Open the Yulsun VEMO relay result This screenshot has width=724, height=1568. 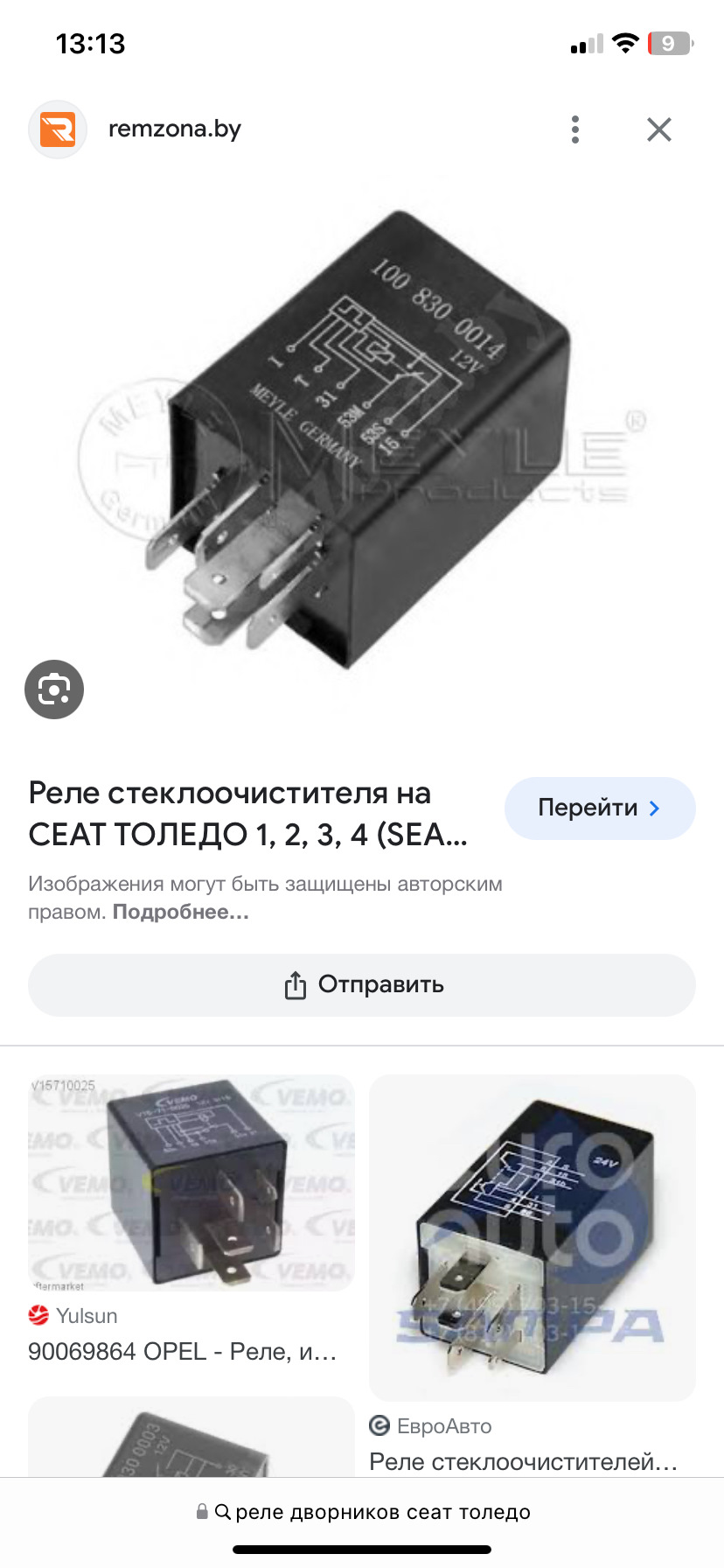(x=191, y=1183)
